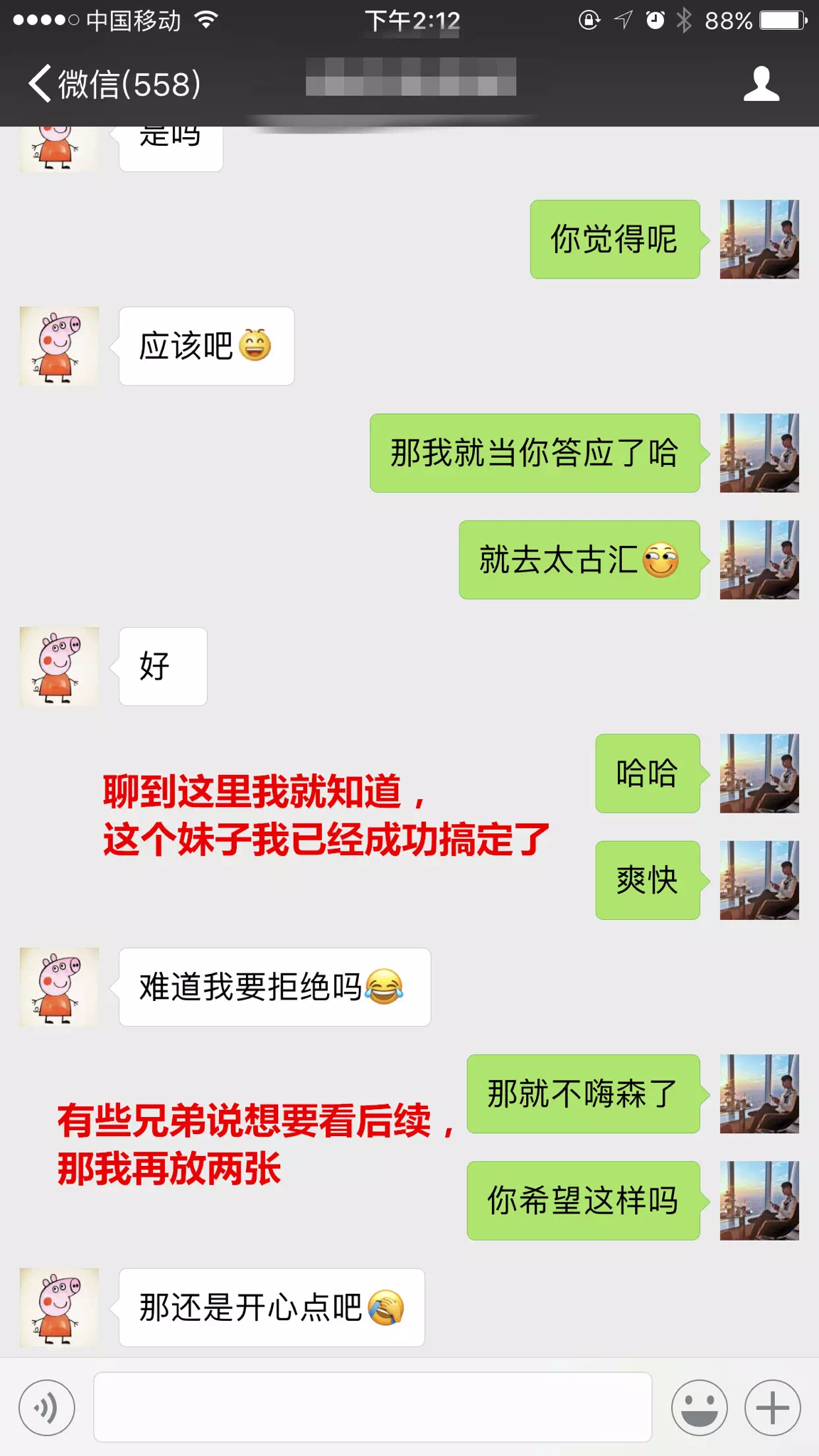The image size is (819, 1456).
Task: Tap the voice message icon at bottom left
Action: click(47, 1407)
